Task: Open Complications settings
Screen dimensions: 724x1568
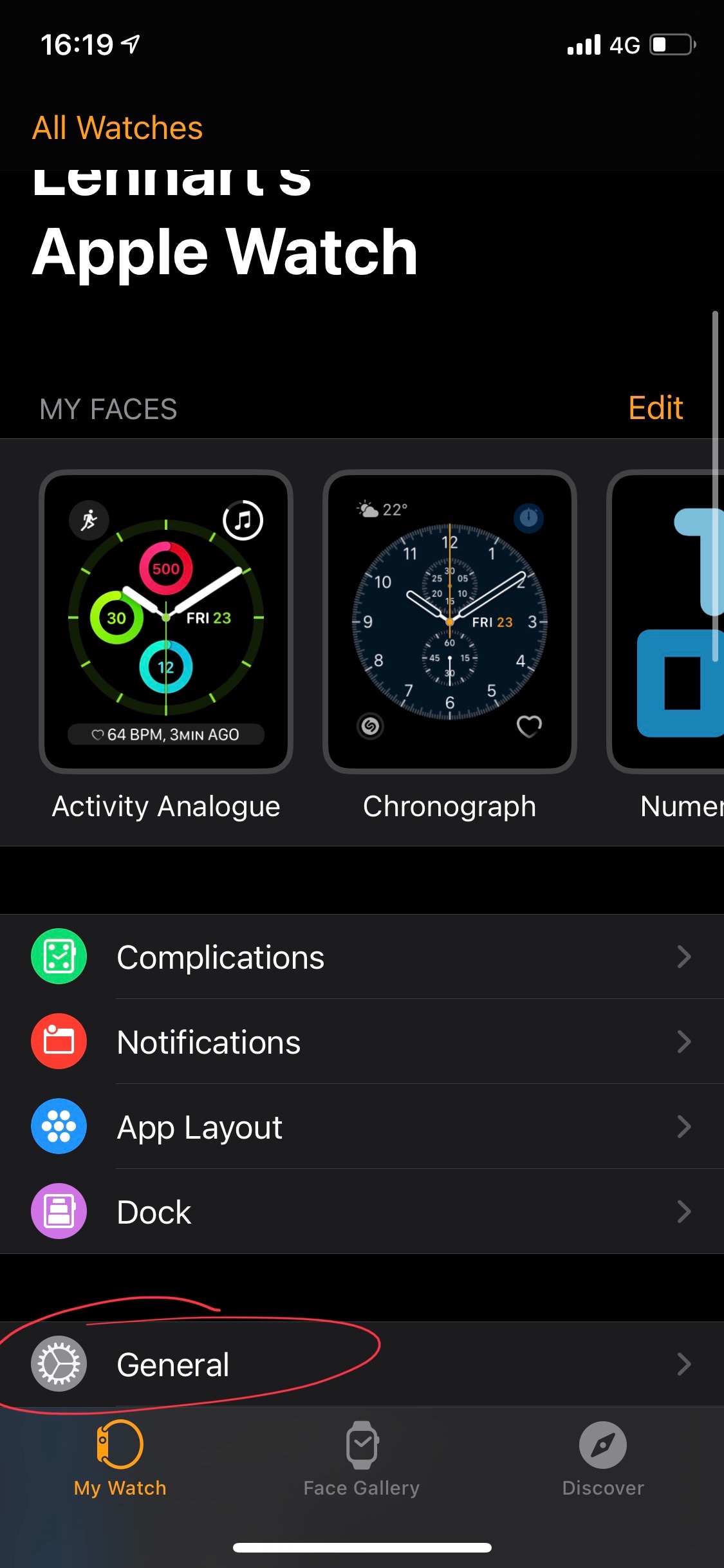Action: click(362, 957)
